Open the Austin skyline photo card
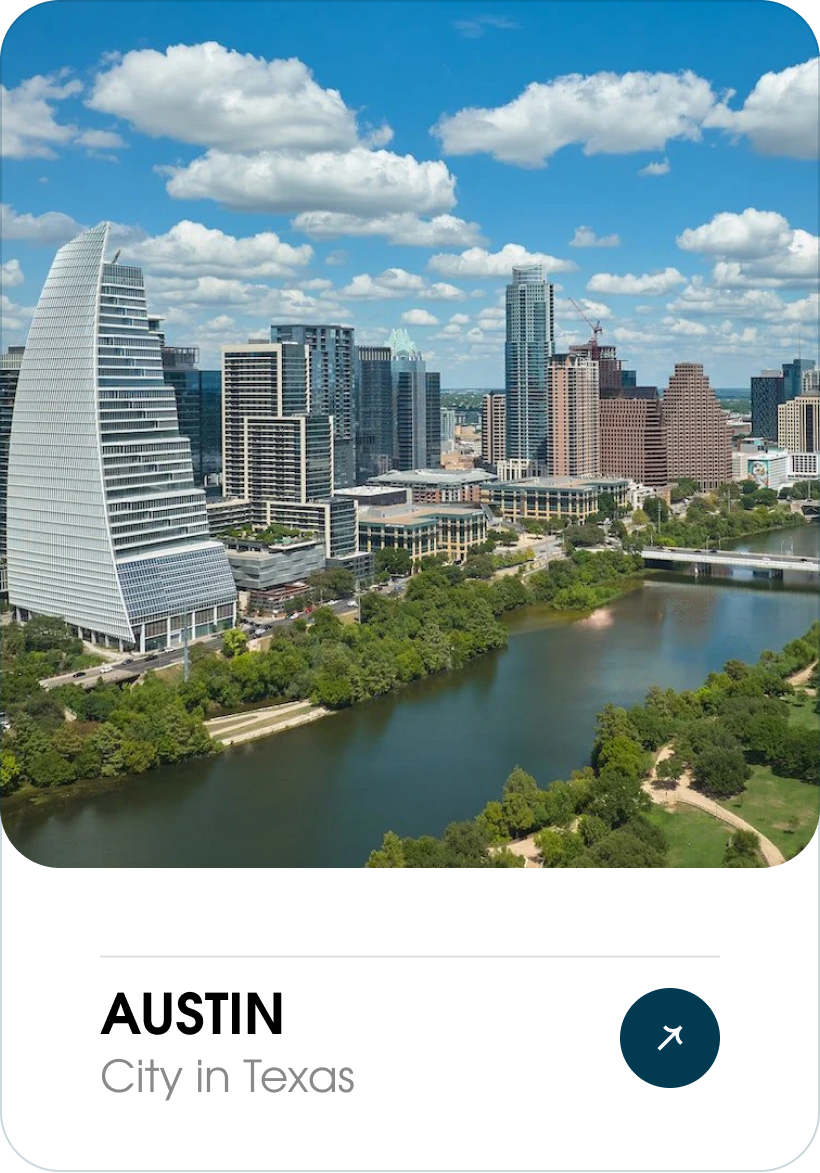Screen dimensions: 820x1173 410,435
